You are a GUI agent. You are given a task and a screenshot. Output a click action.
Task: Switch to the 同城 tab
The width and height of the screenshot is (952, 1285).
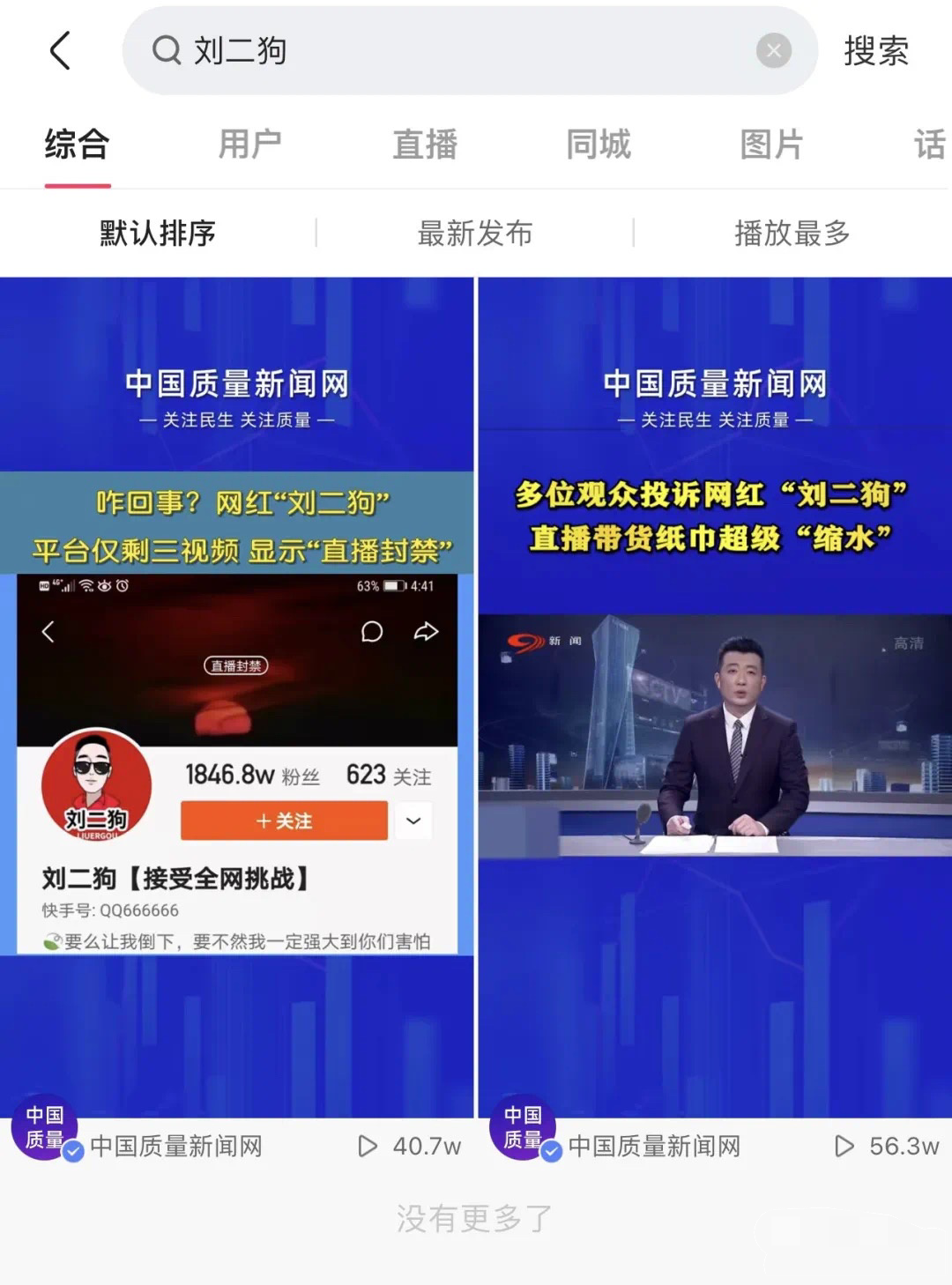599,145
